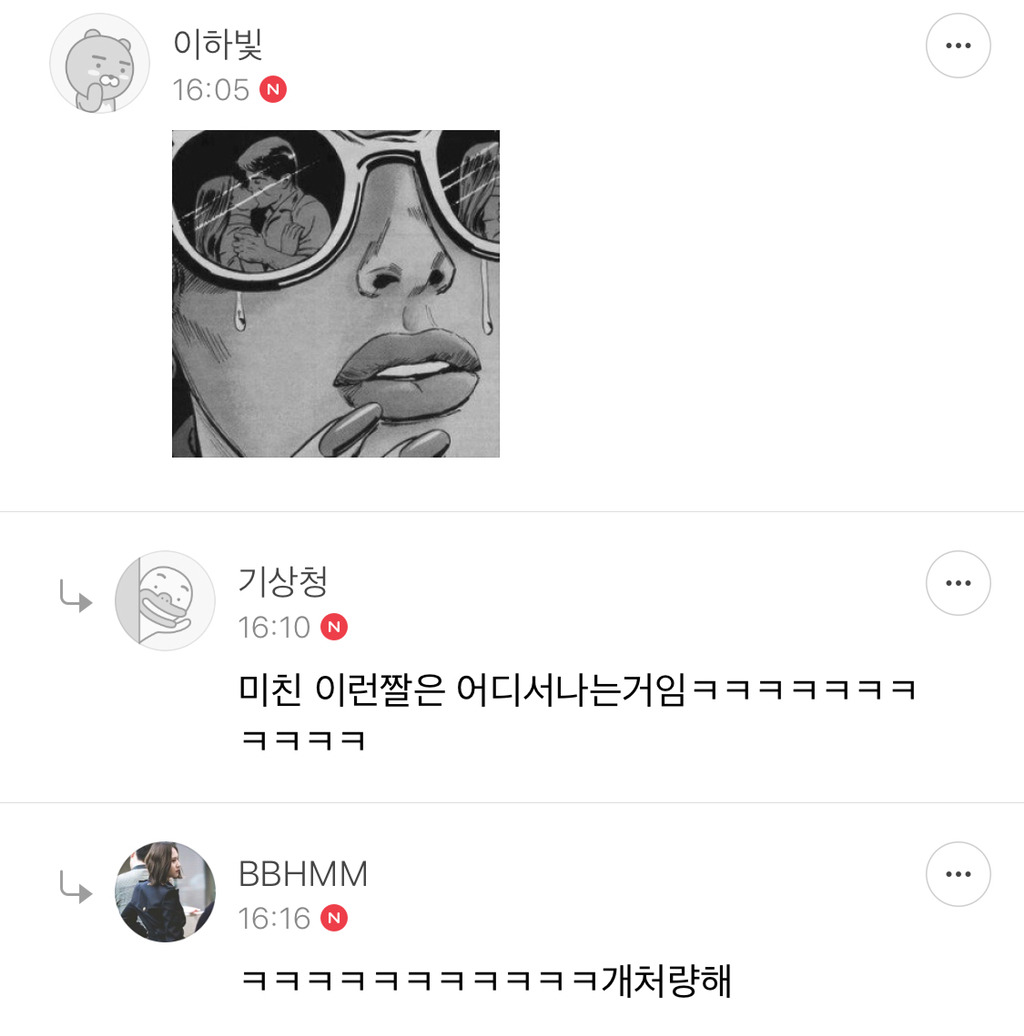
Task: Open more options on BBHMM's reply
Action: [958, 874]
